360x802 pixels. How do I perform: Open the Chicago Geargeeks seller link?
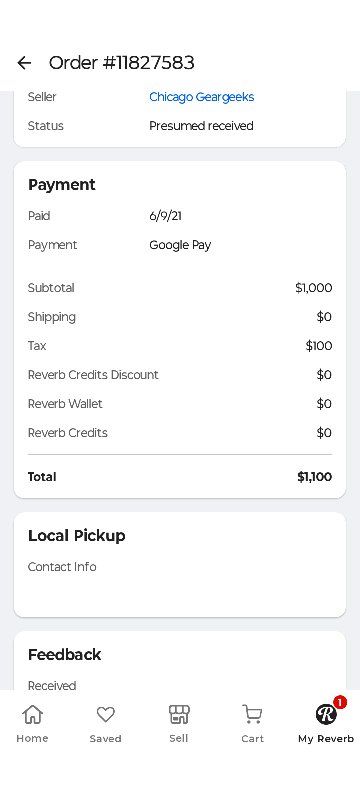tap(201, 97)
